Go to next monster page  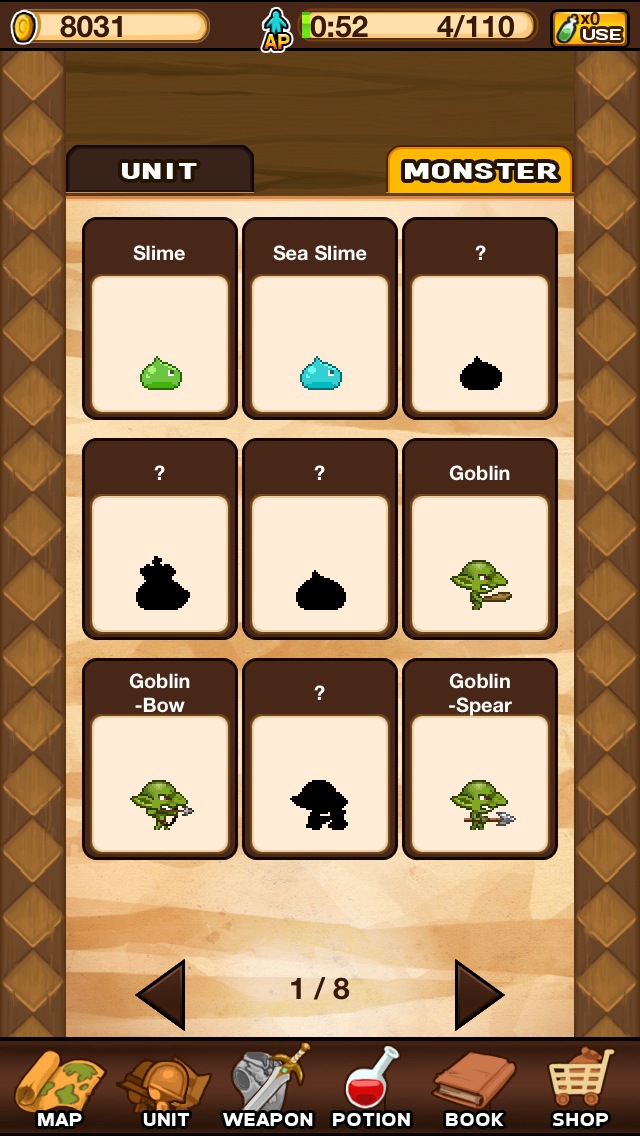[x=478, y=994]
